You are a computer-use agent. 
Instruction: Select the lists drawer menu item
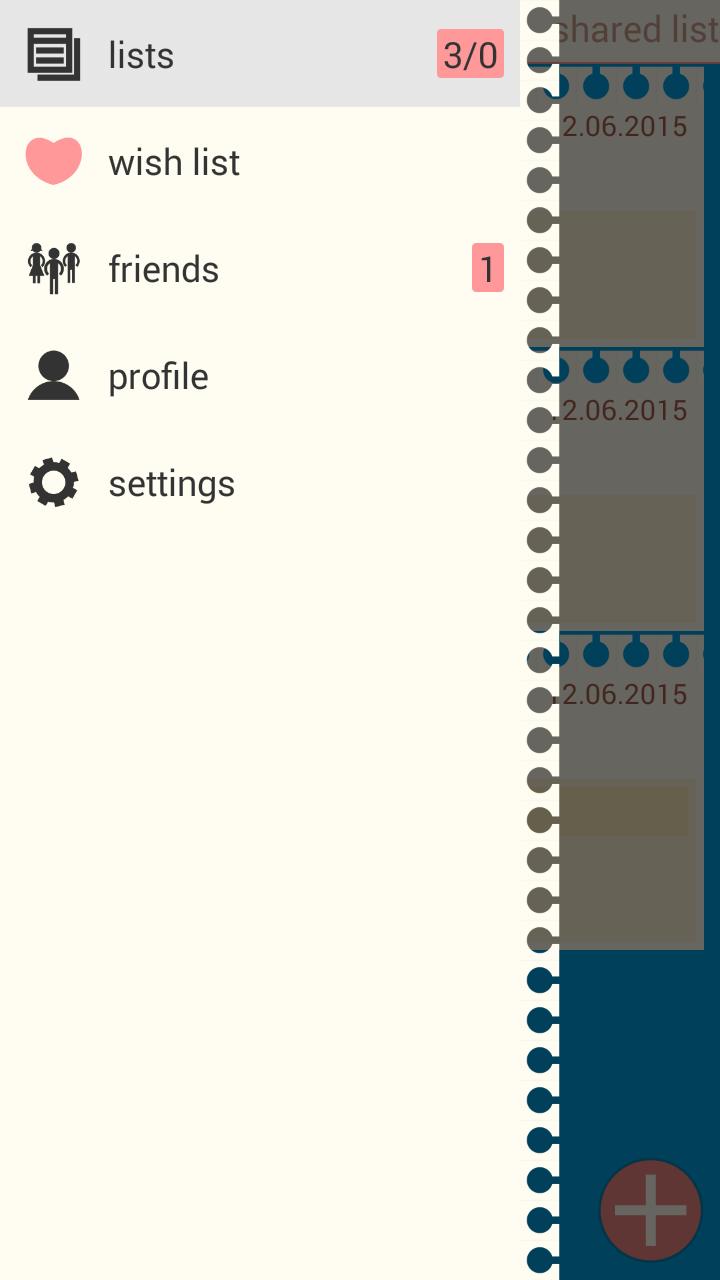tap(140, 55)
